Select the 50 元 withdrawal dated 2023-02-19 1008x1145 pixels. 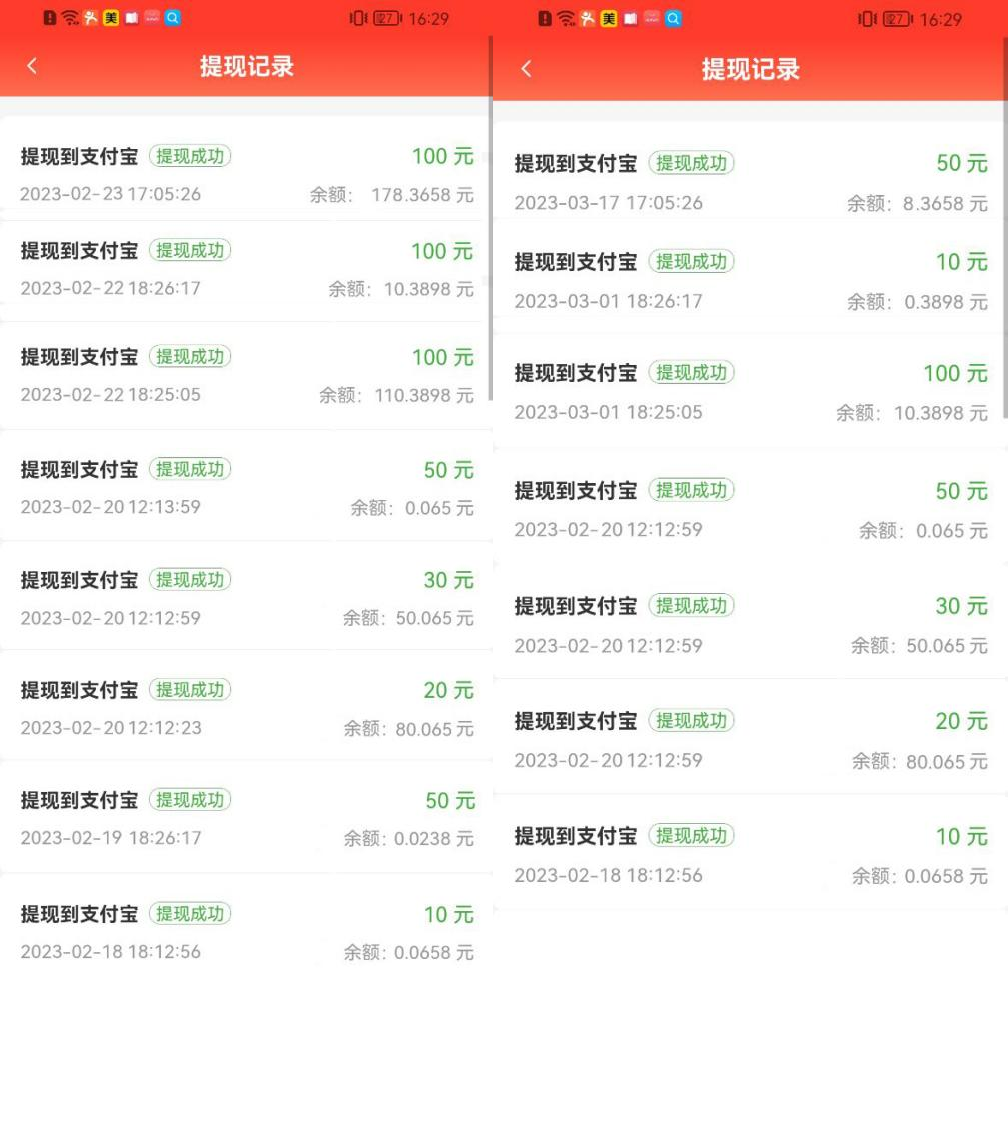449,800
